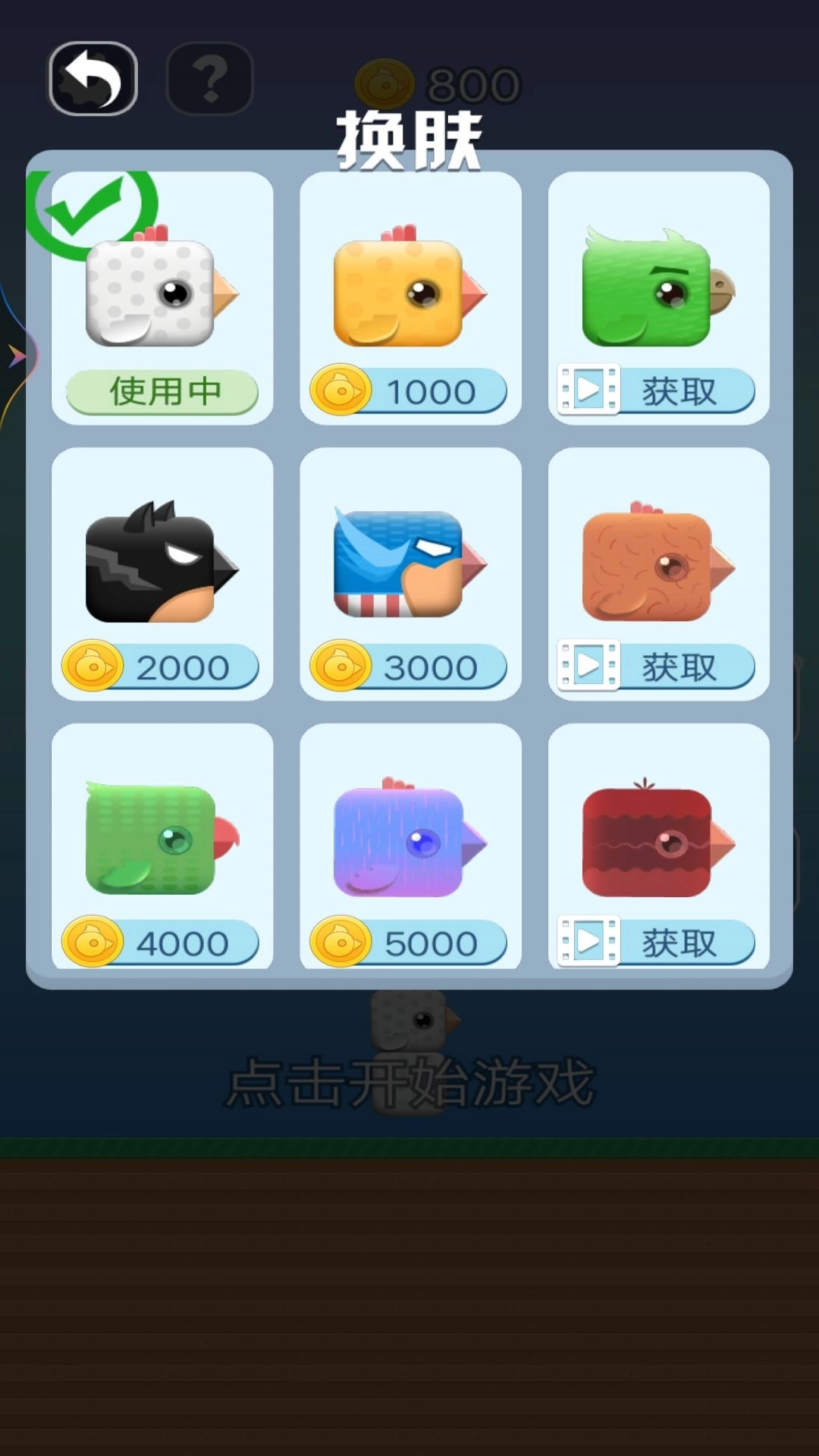Toggle the 使用中 equipped status button
This screenshot has width=819, height=1456.
(x=164, y=391)
